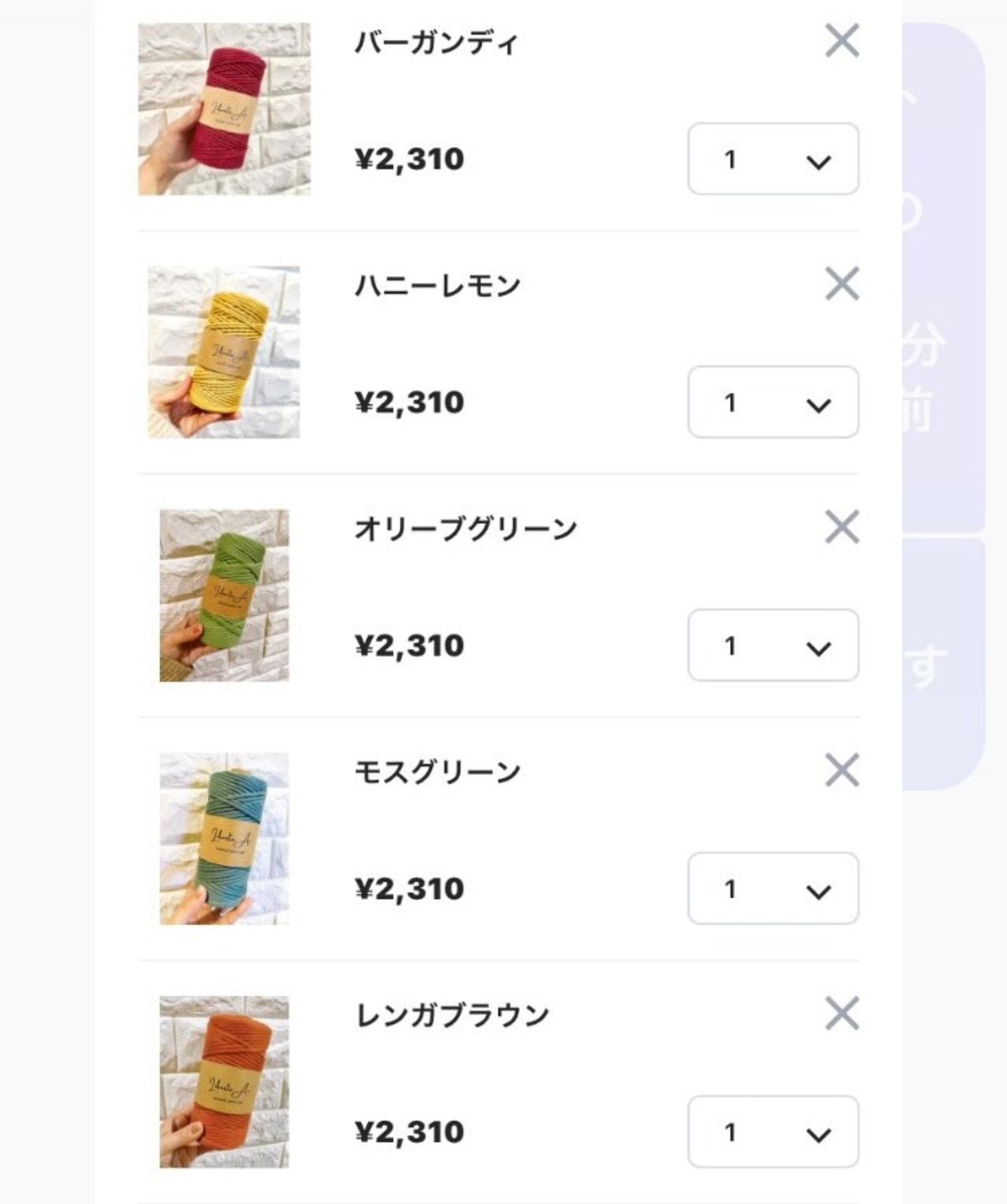Change quantity for ハニーレモン

pyautogui.click(x=773, y=402)
